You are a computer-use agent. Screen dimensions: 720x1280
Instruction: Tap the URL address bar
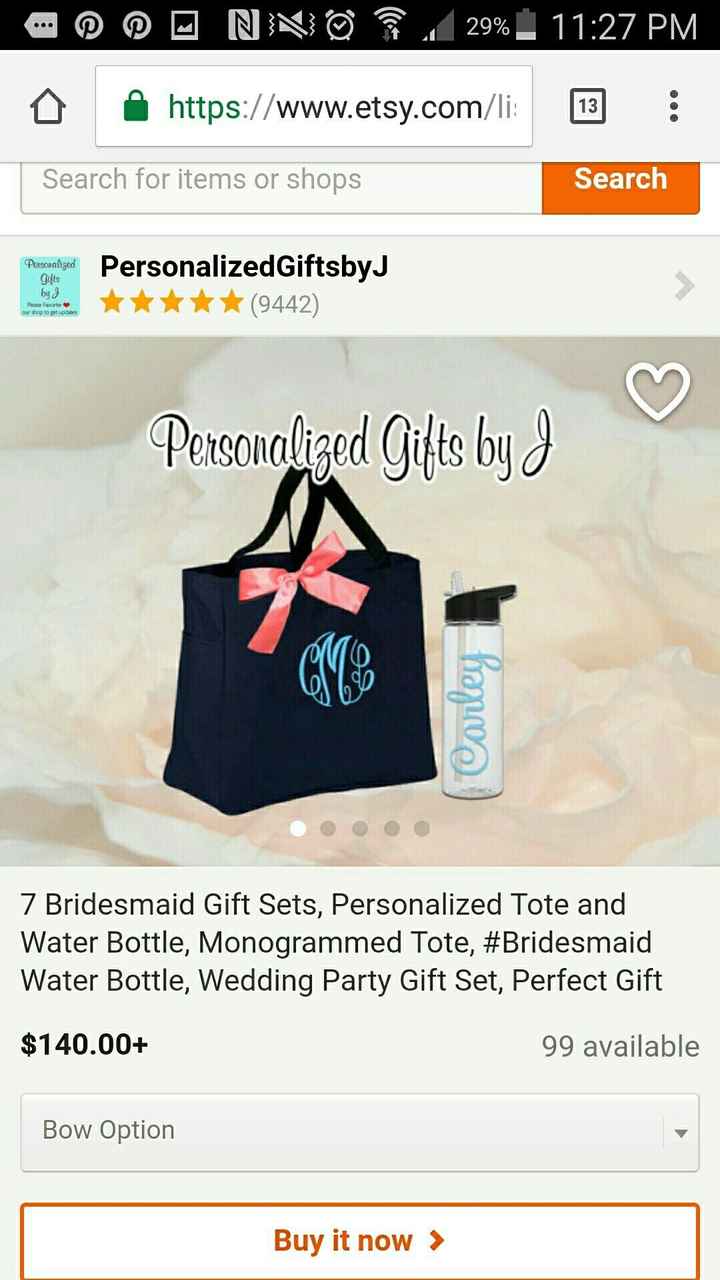313,106
